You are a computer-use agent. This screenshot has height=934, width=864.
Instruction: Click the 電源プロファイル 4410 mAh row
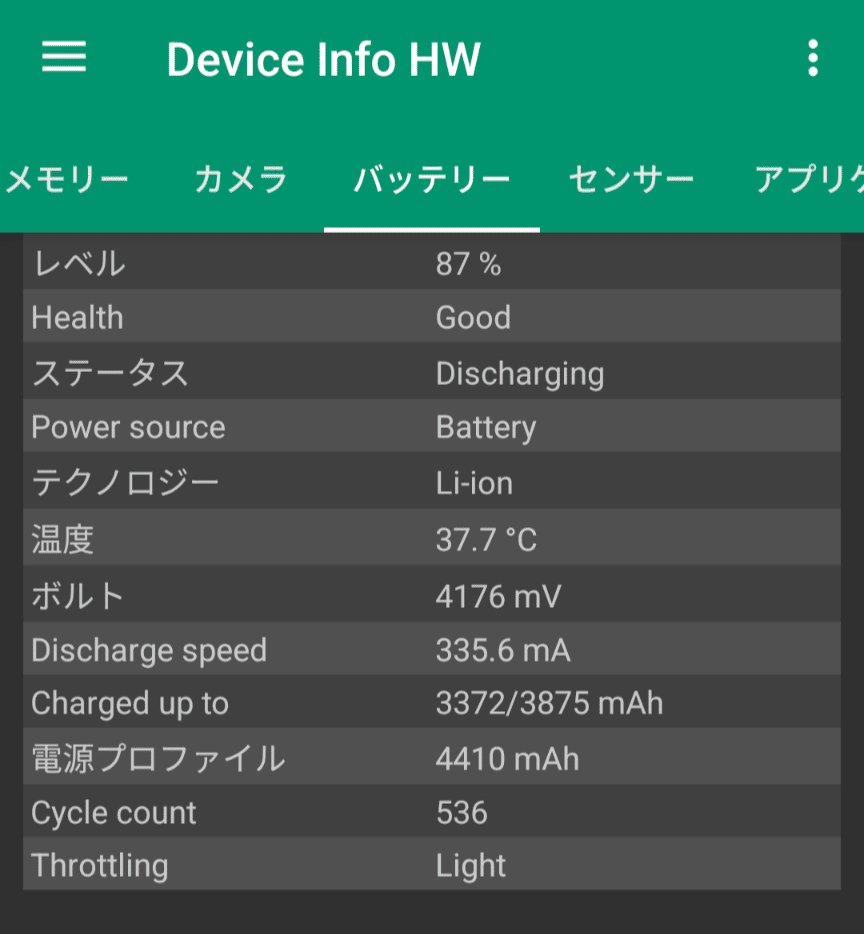point(432,758)
